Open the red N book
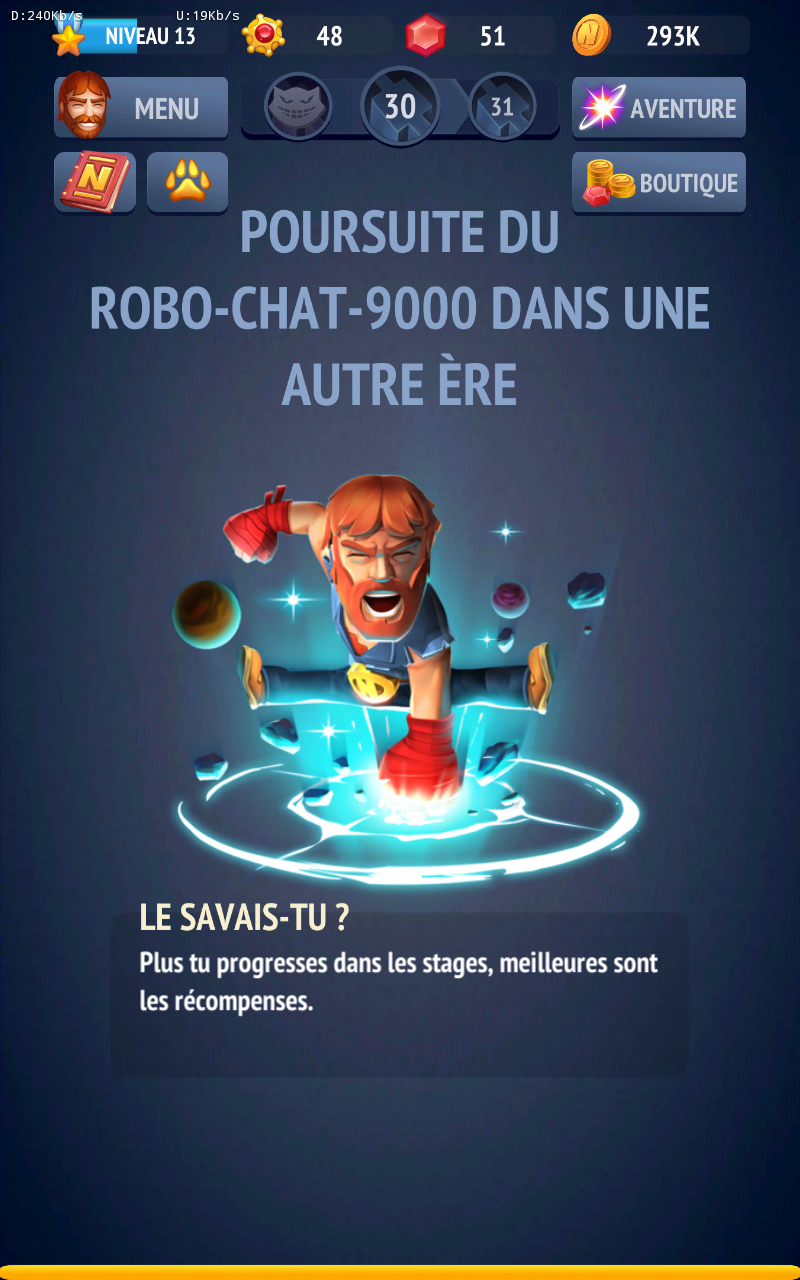800x1280 pixels. (x=95, y=182)
